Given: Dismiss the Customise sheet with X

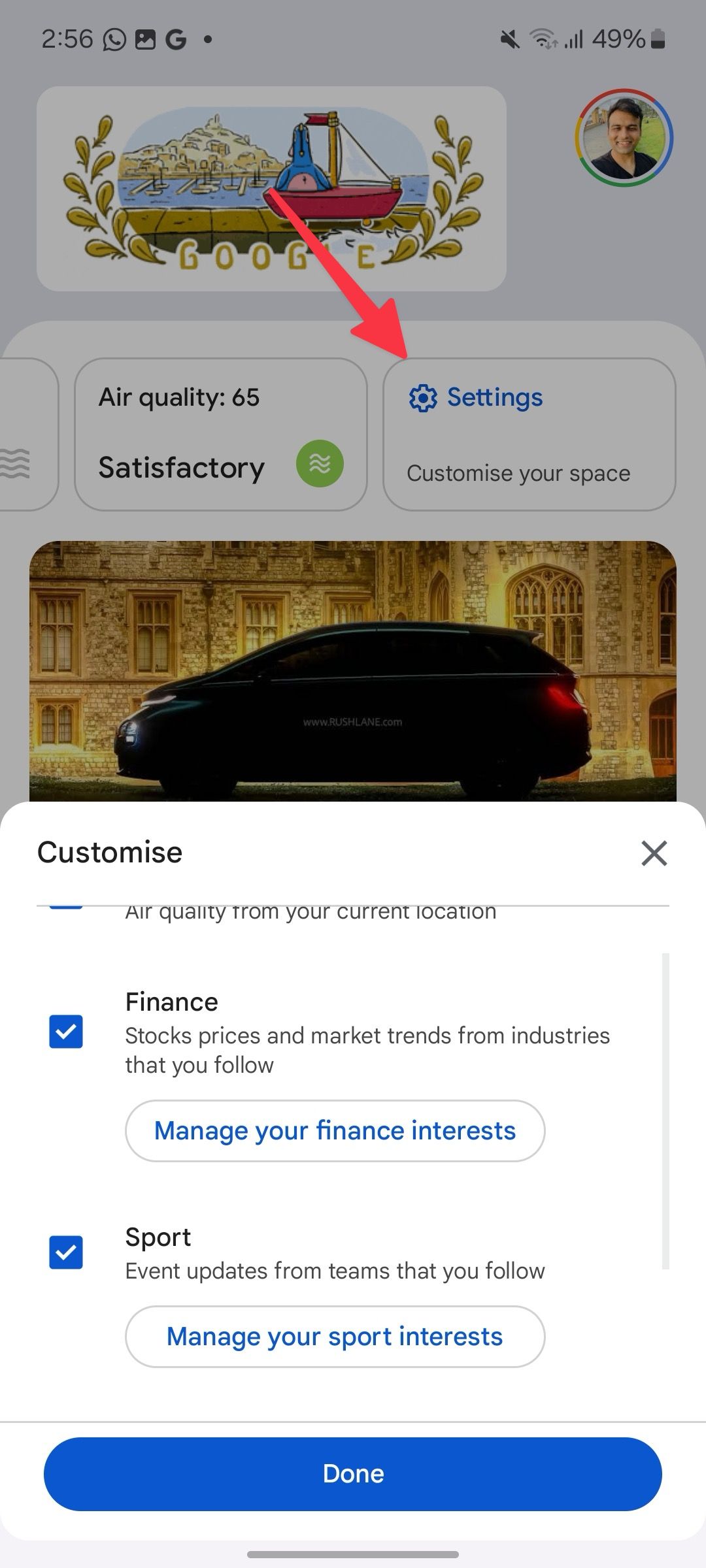Looking at the screenshot, I should click(654, 853).
